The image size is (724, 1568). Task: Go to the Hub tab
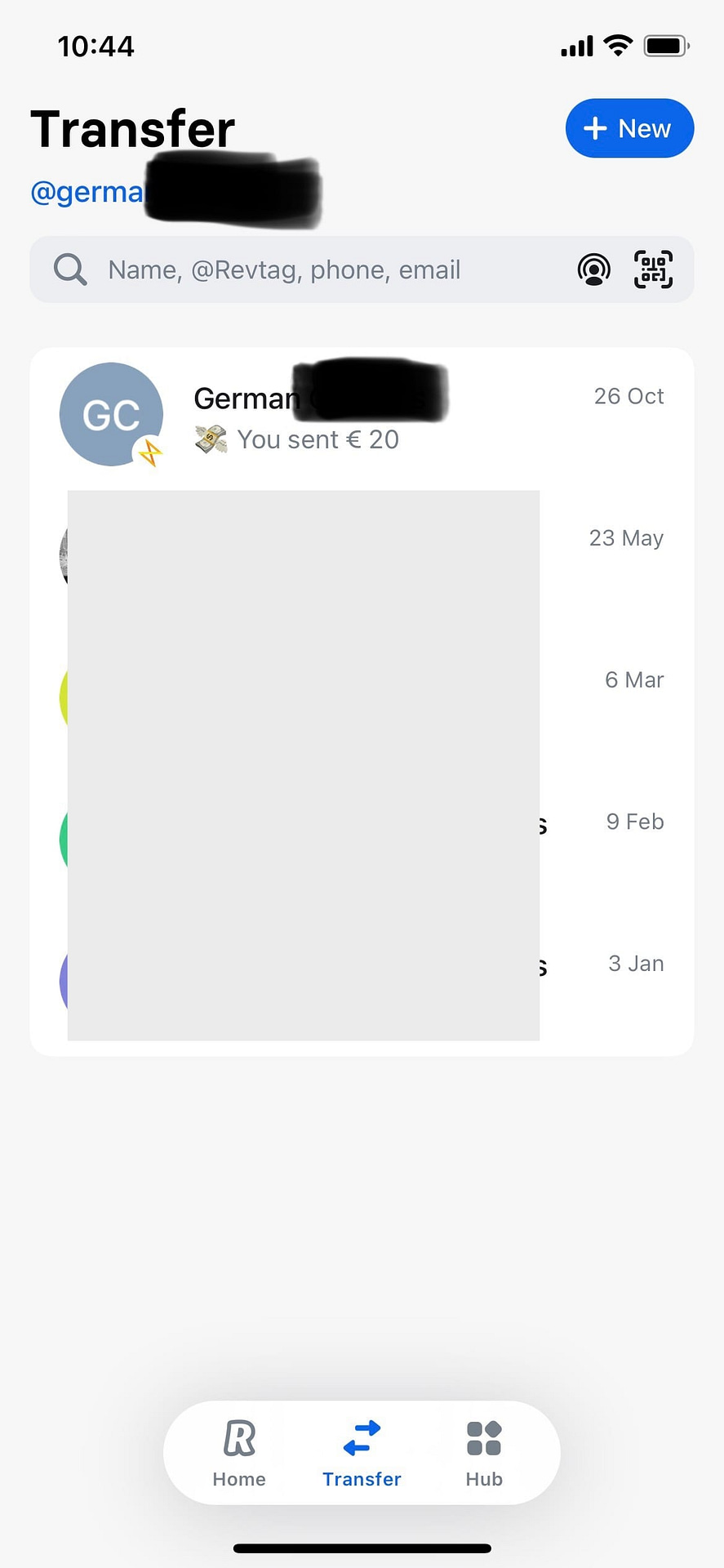tap(484, 1454)
